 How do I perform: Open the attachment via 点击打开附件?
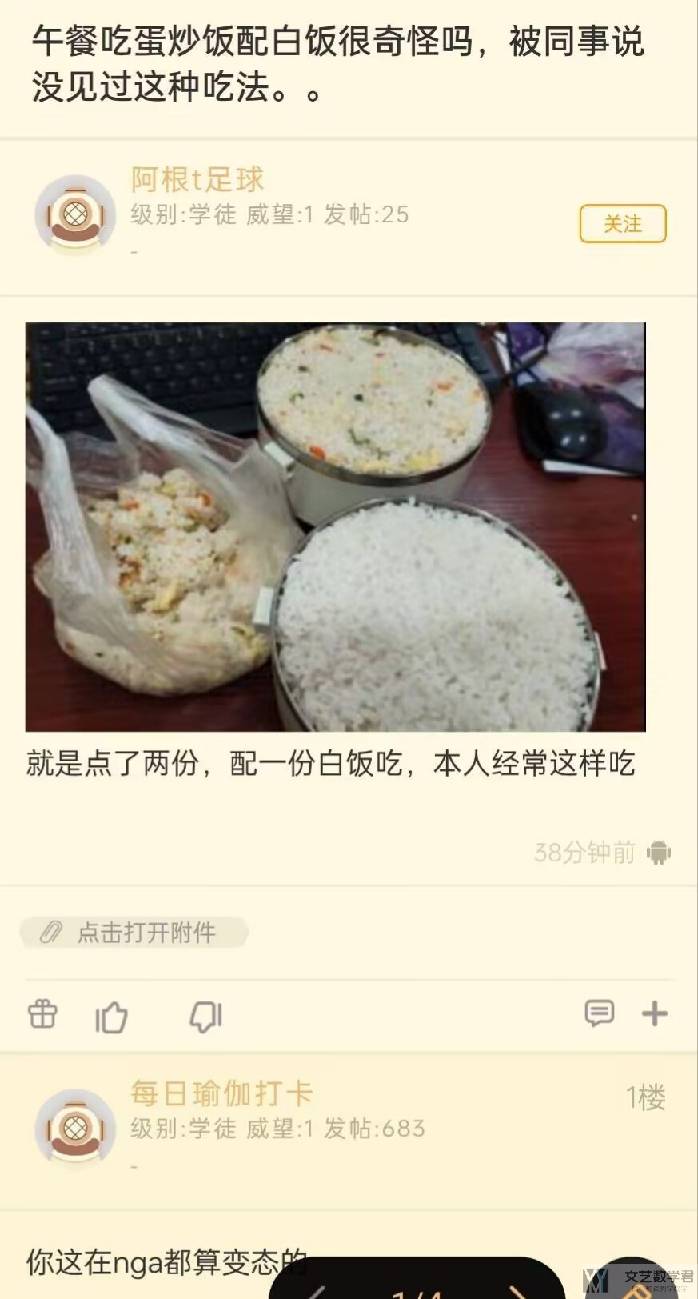point(134,933)
